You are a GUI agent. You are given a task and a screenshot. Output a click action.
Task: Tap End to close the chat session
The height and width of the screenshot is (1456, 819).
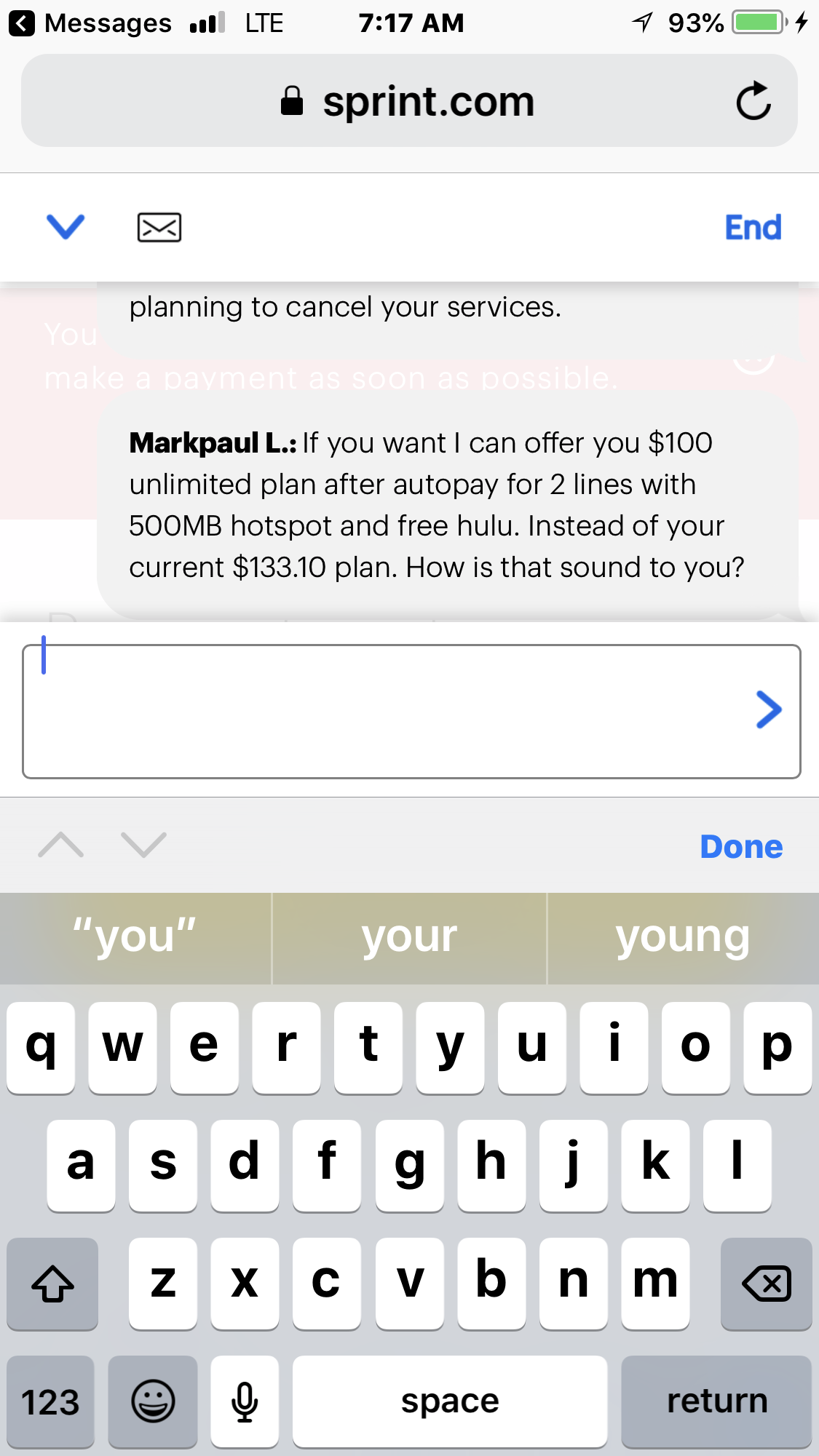point(753,227)
